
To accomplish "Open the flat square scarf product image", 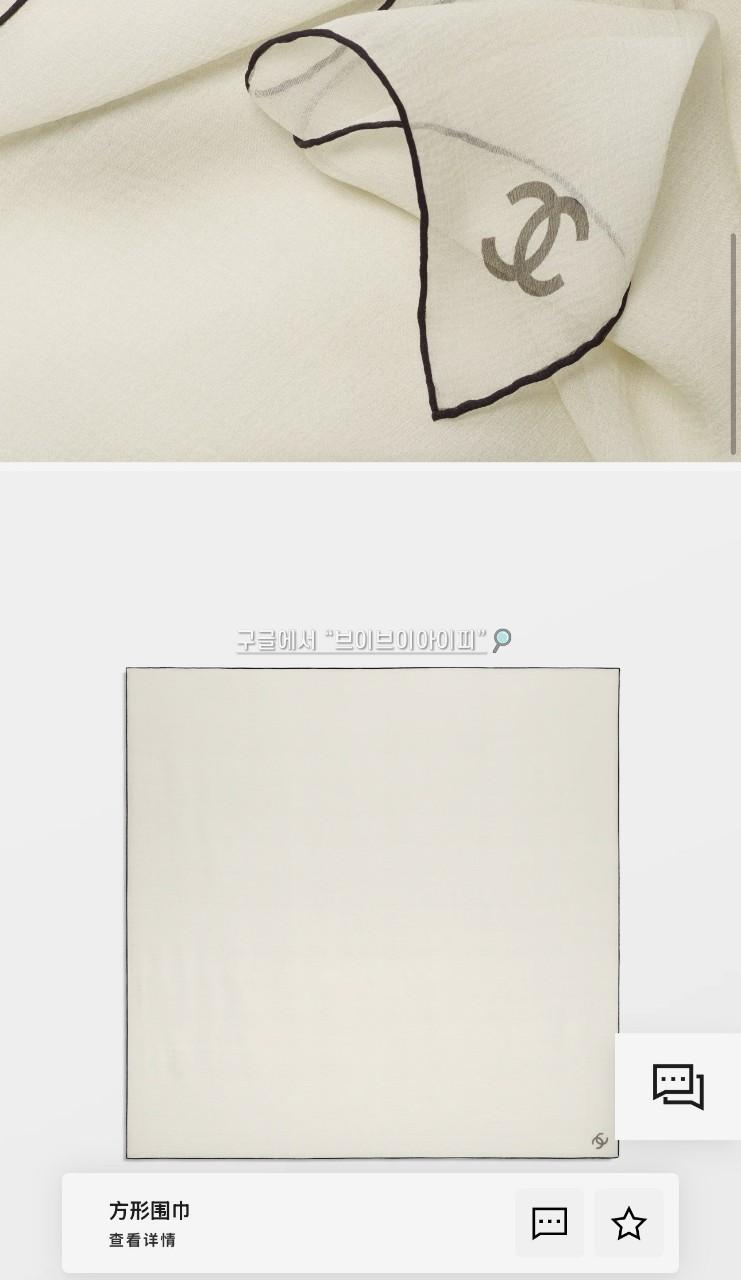I will [x=372, y=912].
